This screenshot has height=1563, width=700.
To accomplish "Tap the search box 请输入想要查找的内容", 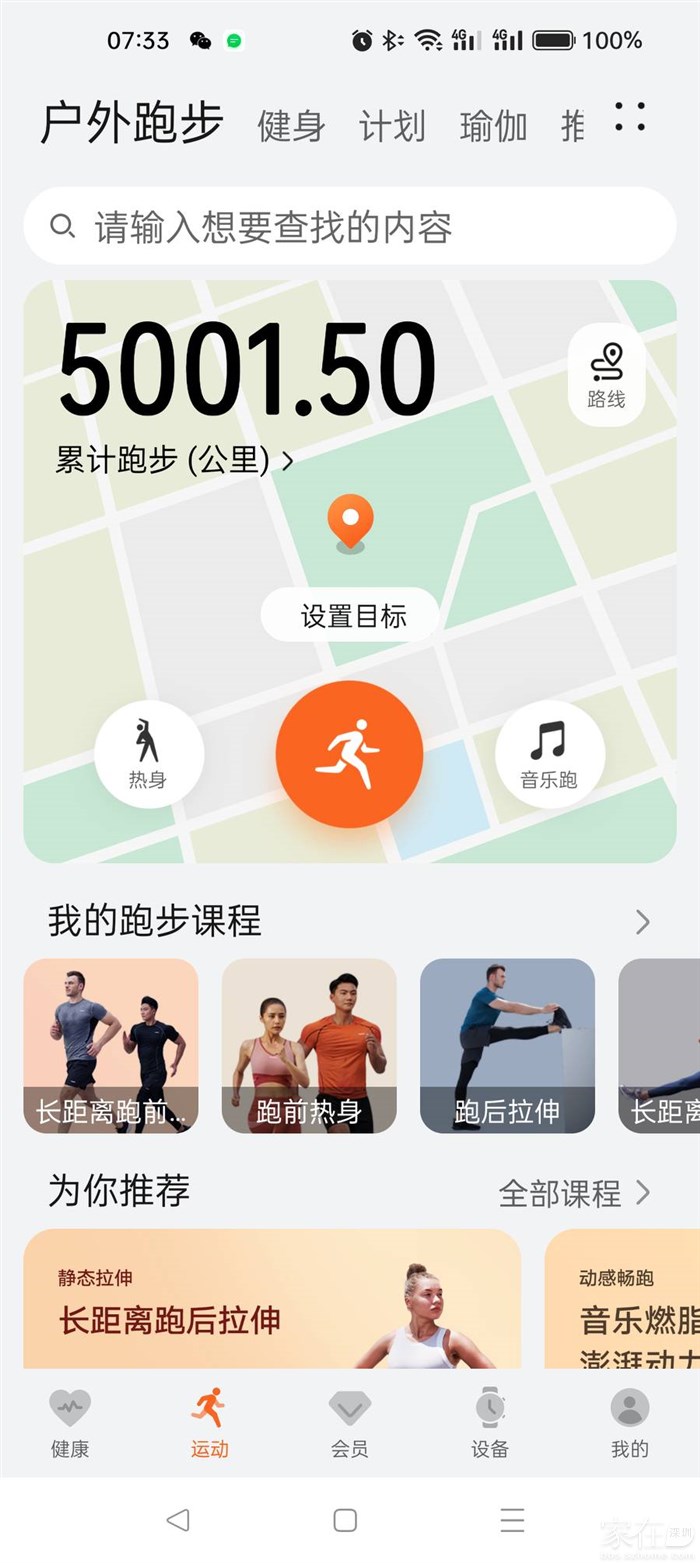I will [x=350, y=227].
